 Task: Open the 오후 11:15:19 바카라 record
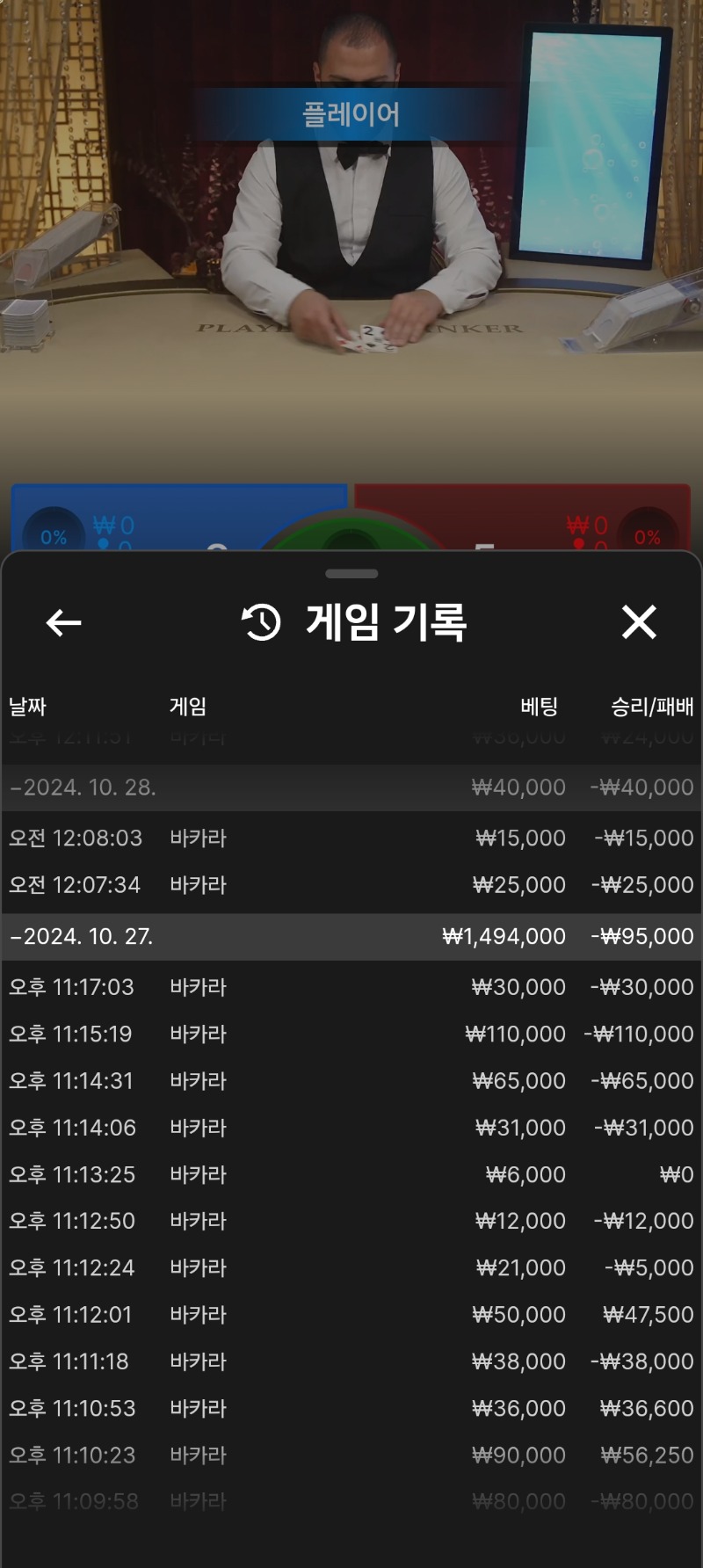click(351, 1034)
